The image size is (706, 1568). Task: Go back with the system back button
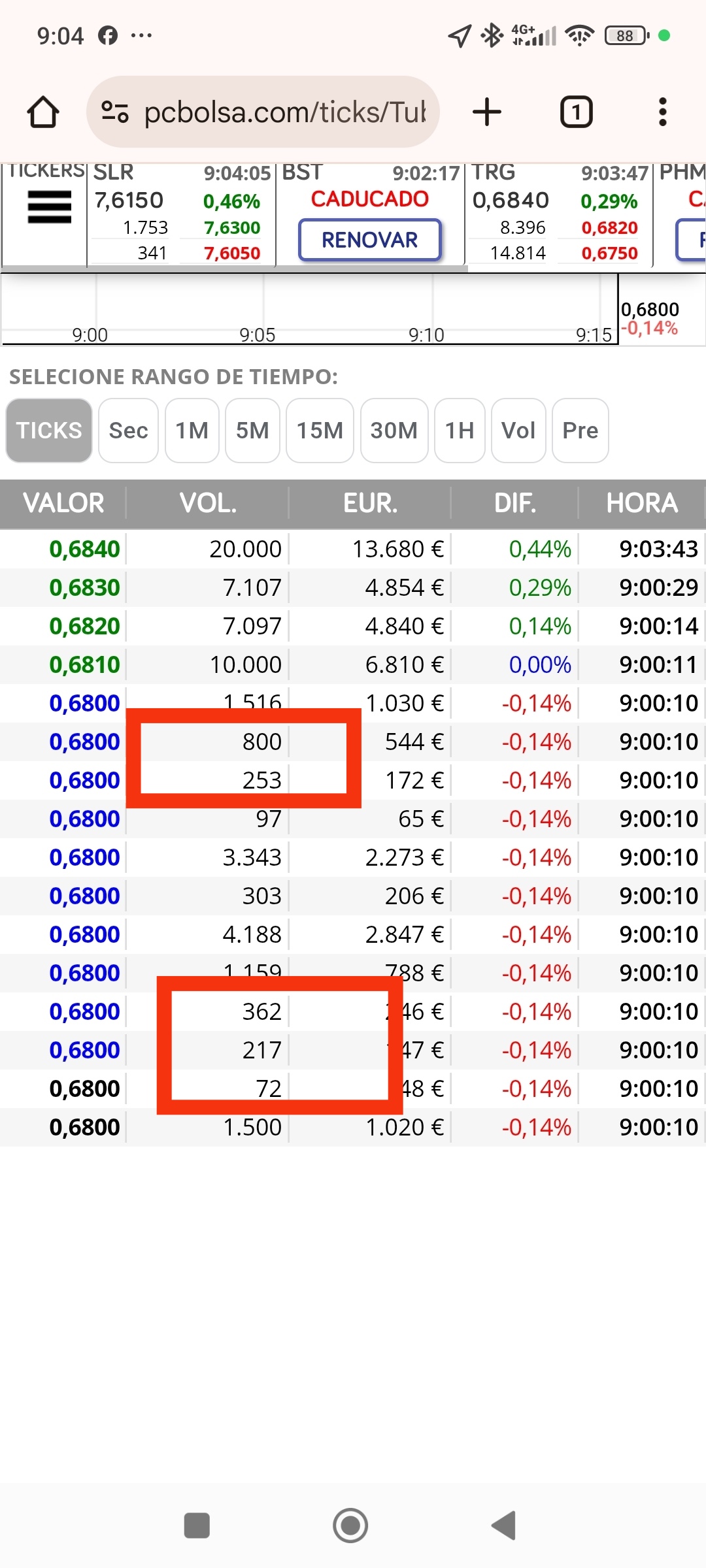pyautogui.click(x=504, y=1526)
